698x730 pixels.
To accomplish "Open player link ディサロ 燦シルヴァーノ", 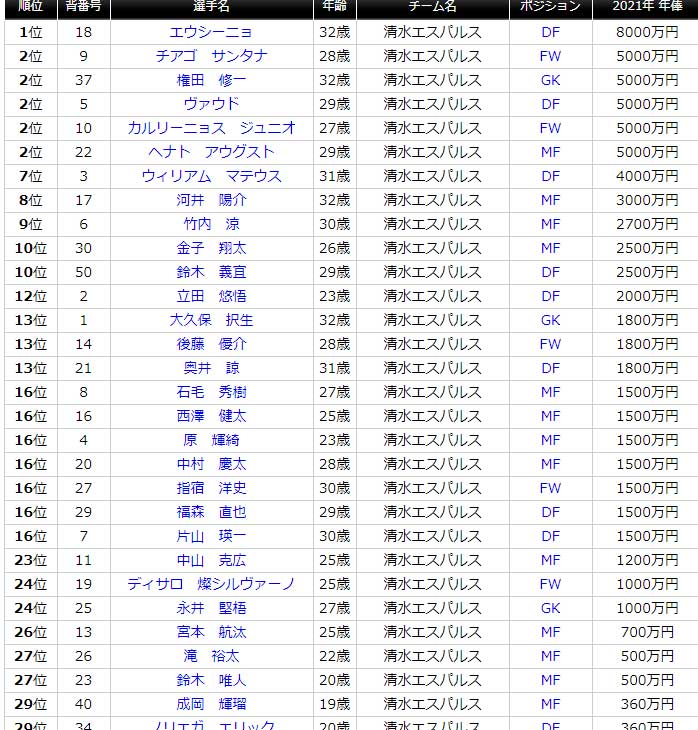I will (x=211, y=584).
